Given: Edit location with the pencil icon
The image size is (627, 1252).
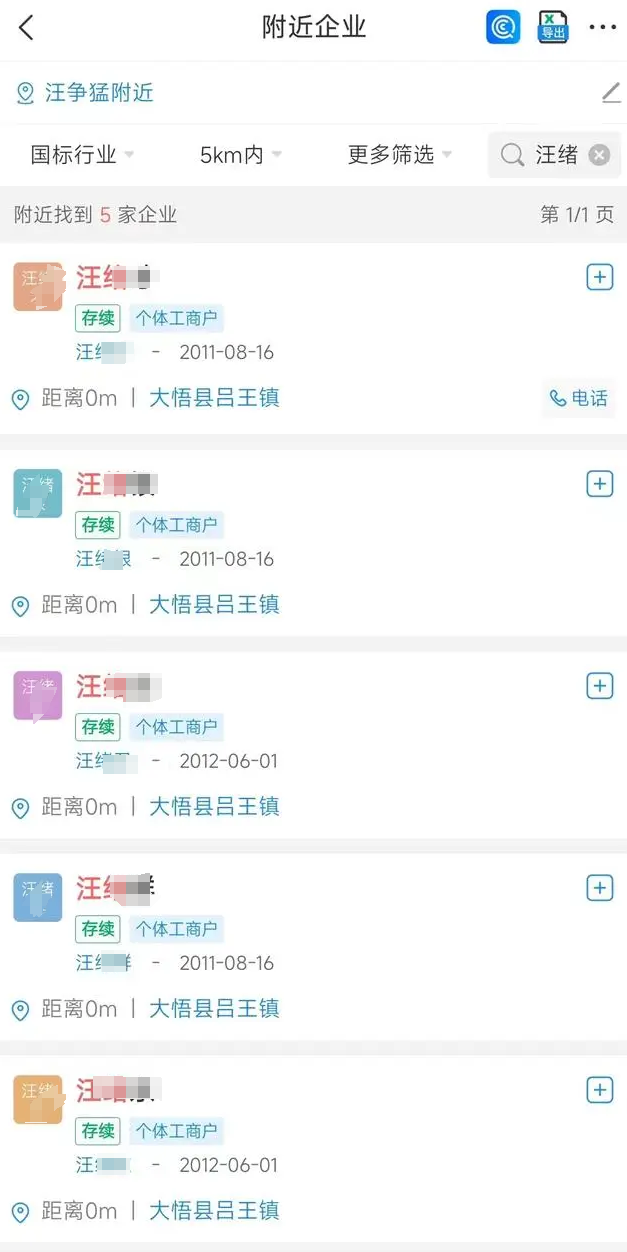Looking at the screenshot, I should tap(611, 93).
